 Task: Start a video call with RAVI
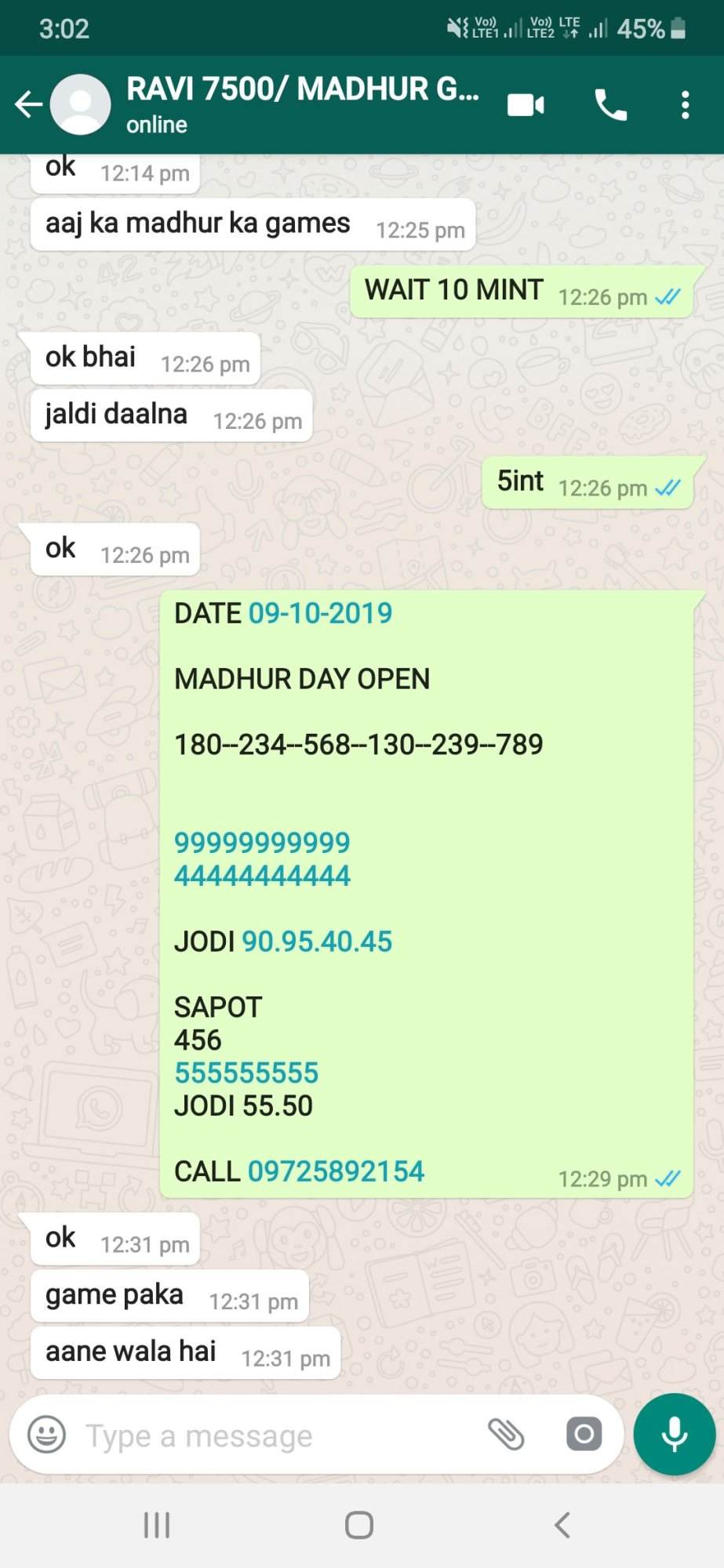(x=526, y=104)
